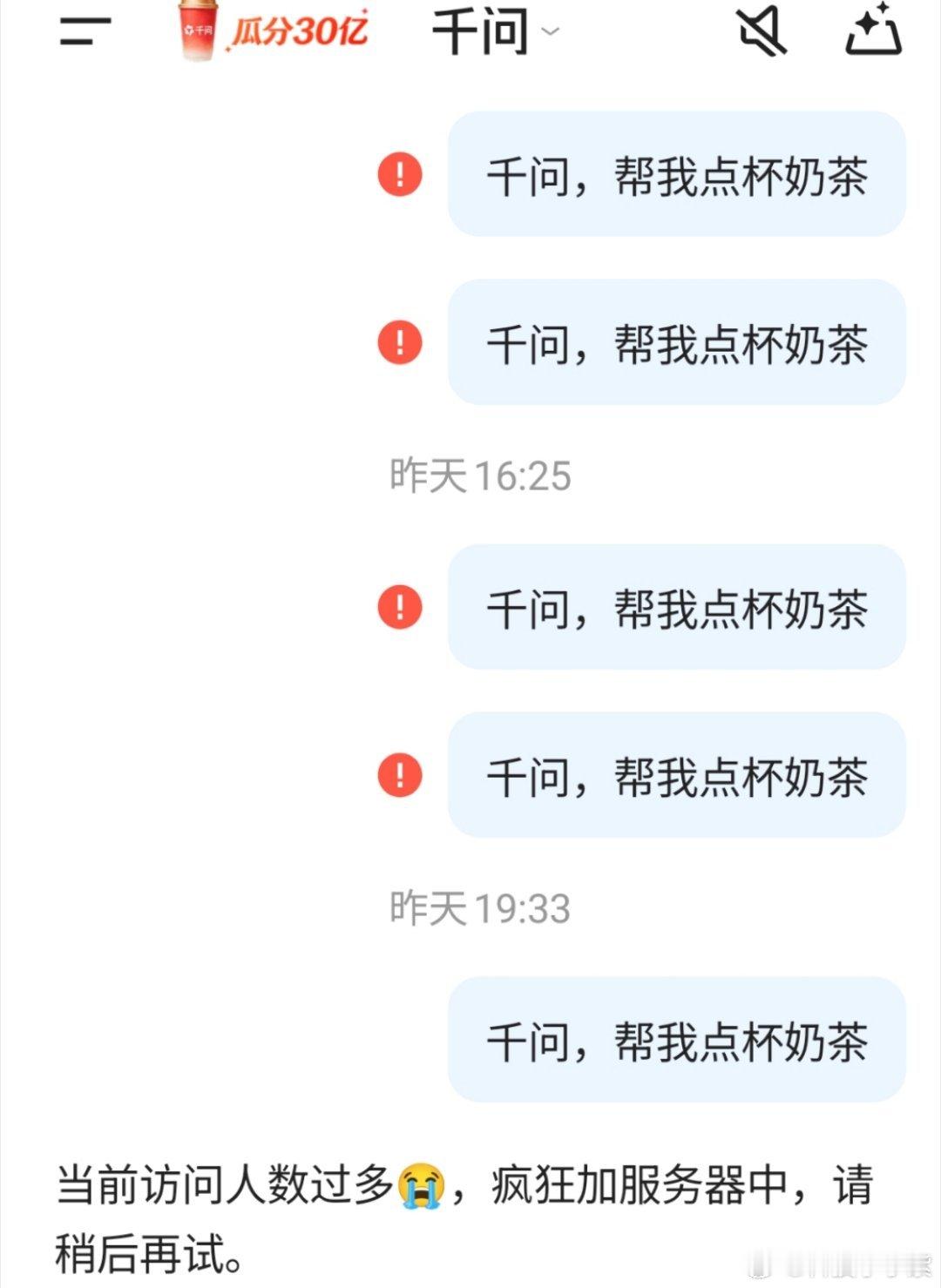The width and height of the screenshot is (941, 1288).
Task: Toggle the muted speaker icon
Action: pyautogui.click(x=762, y=31)
